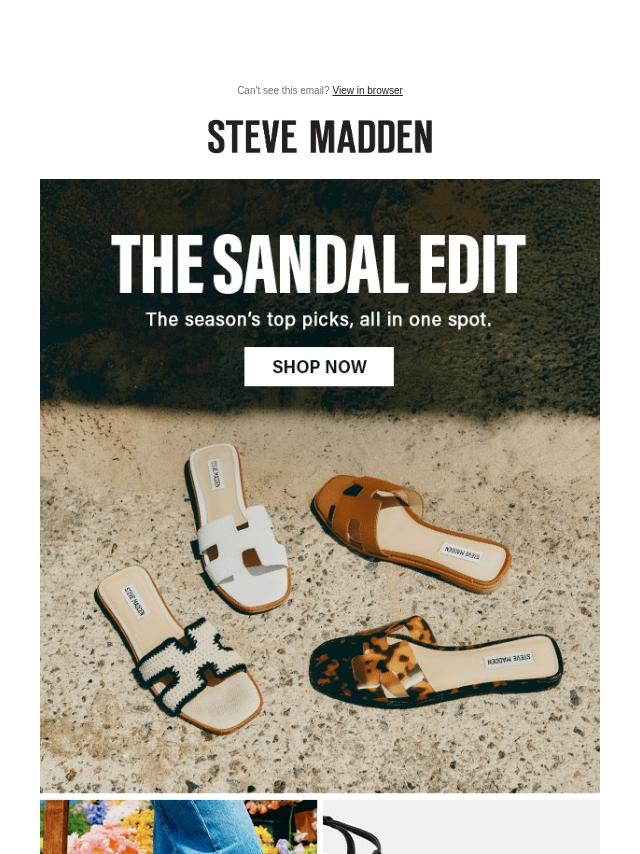Viewport: 640px width, 854px height.
Task: Open the flowers and jeans image tile
Action: [178, 828]
